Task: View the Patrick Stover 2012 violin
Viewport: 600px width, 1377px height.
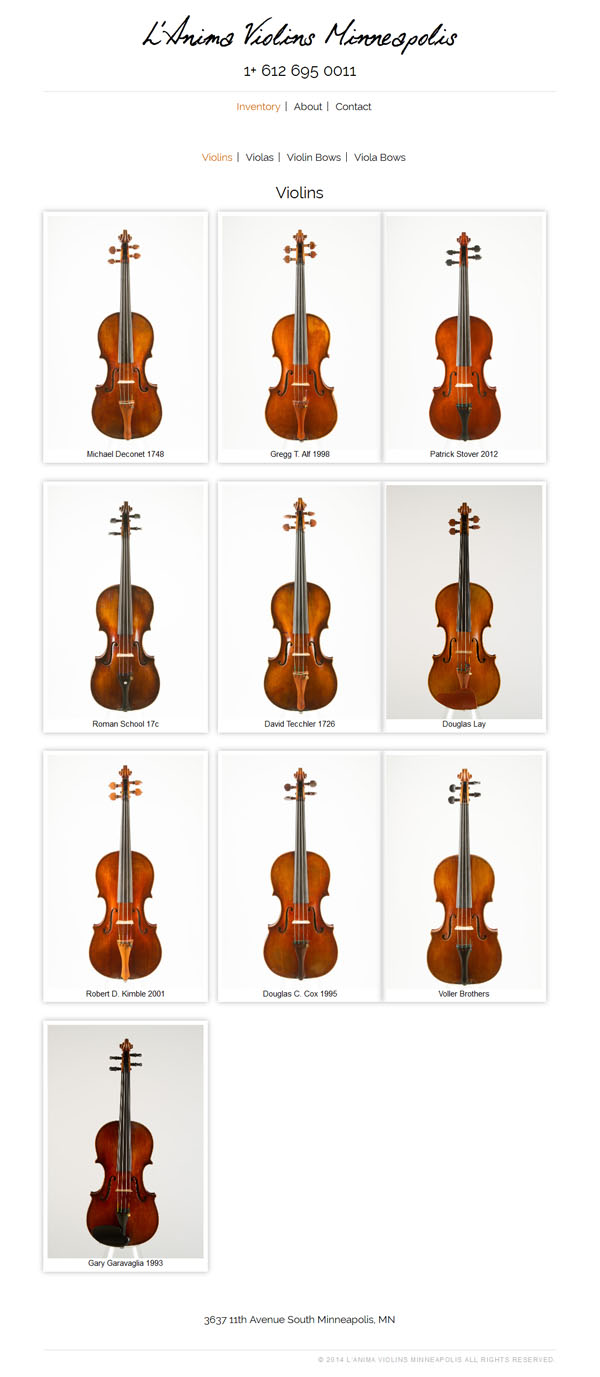Action: tap(464, 335)
